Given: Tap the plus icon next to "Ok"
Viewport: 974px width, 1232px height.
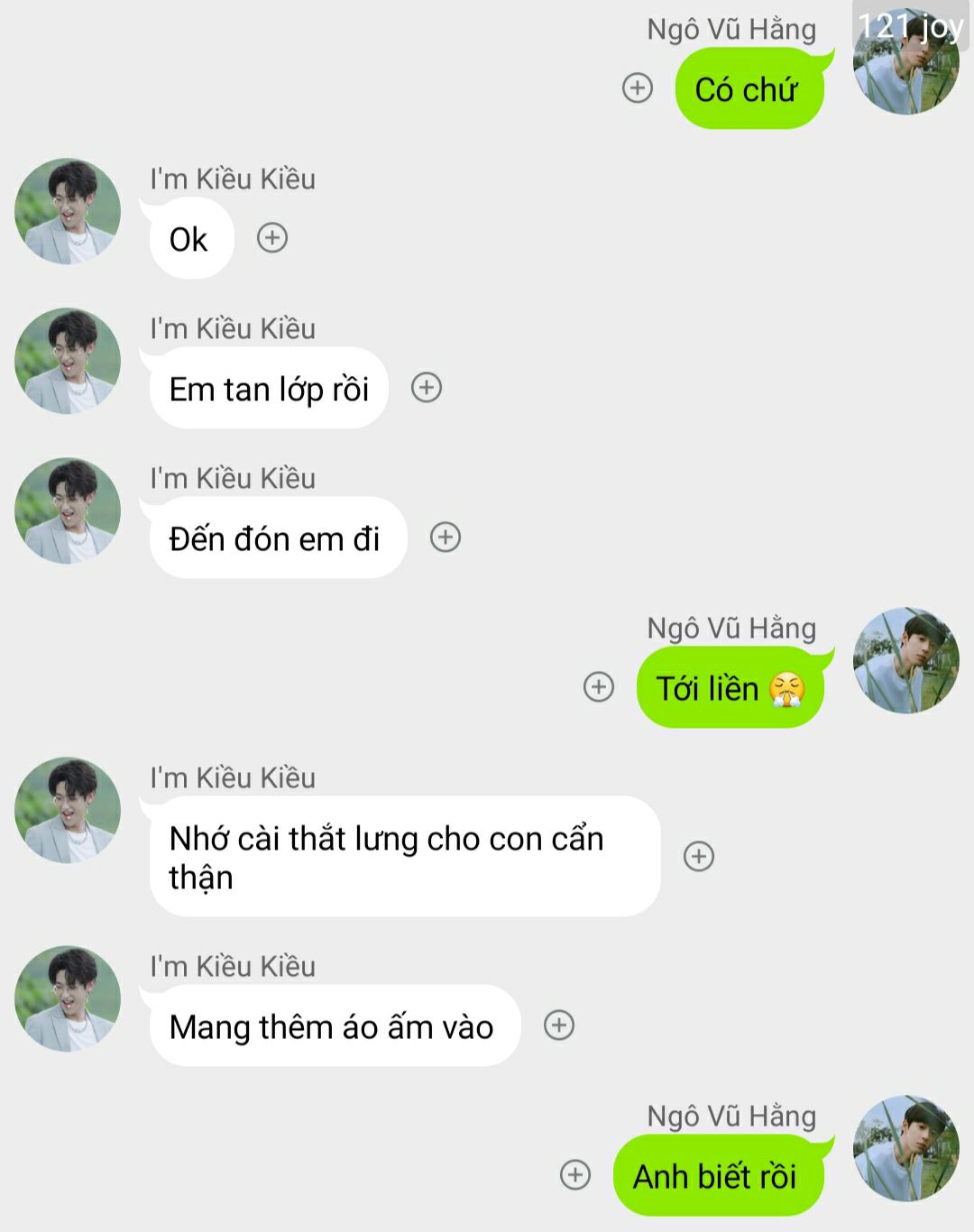Looking at the screenshot, I should pos(272,237).
